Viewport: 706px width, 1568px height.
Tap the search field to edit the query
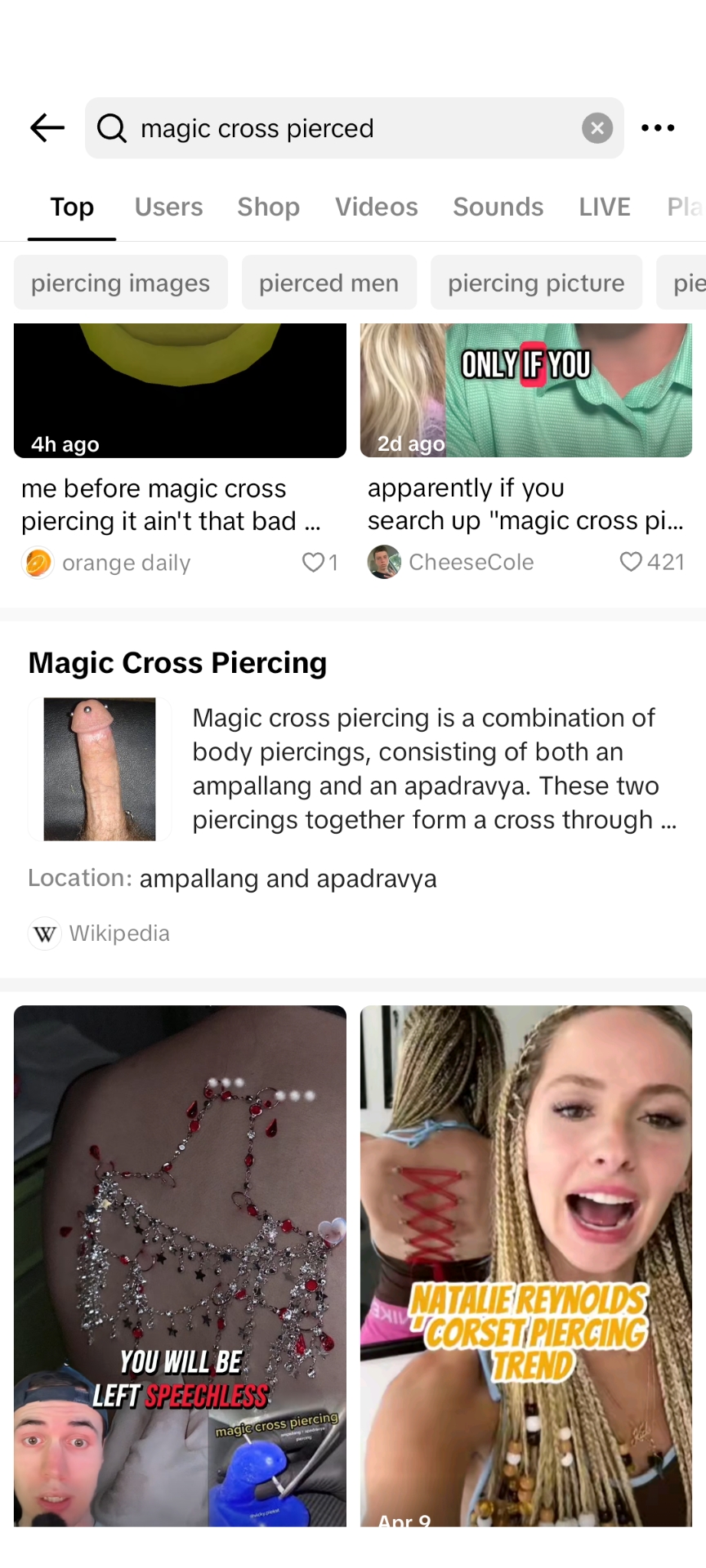pos(343,128)
